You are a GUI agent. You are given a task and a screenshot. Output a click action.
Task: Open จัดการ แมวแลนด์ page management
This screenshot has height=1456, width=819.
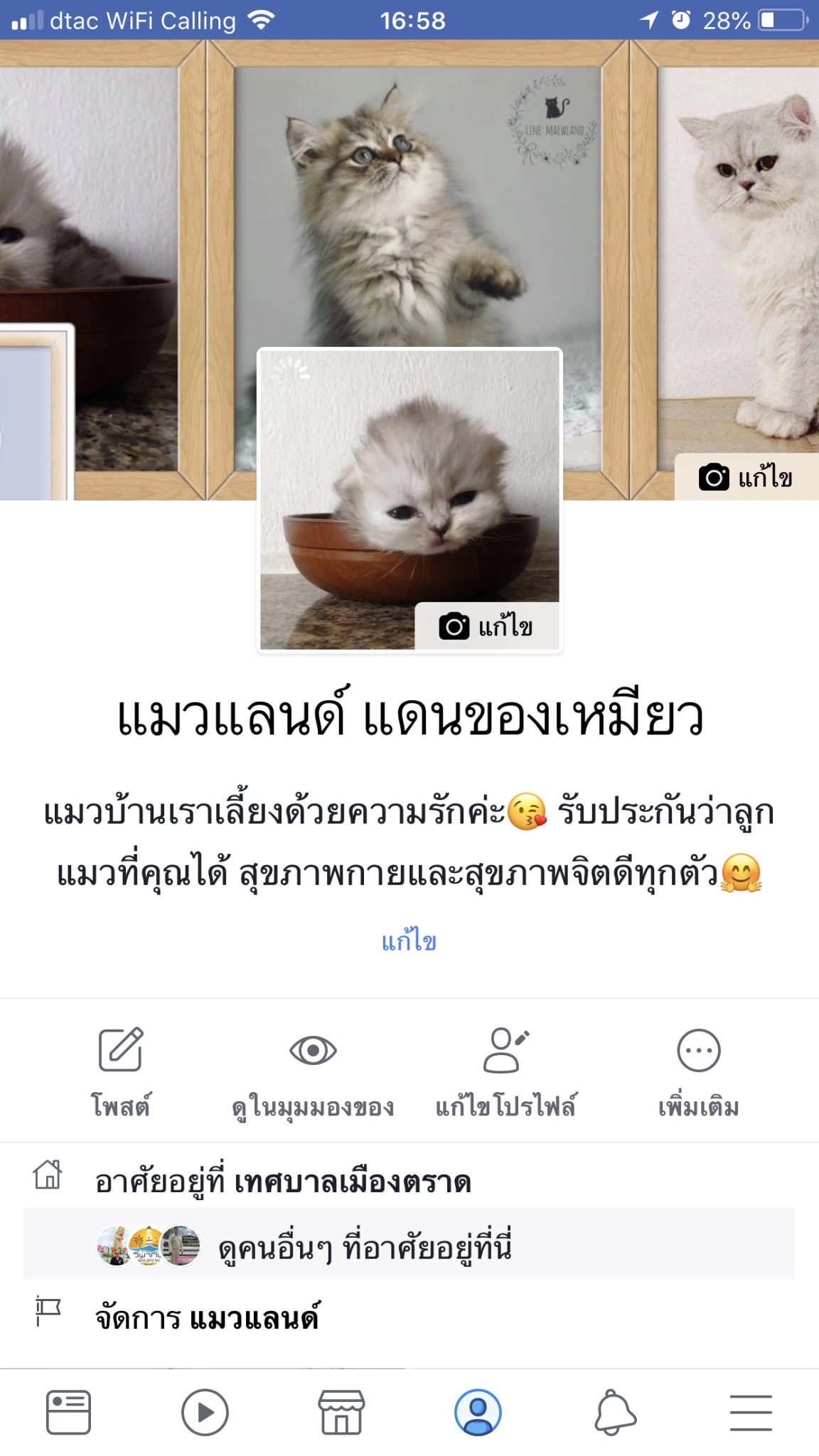pos(207,1318)
